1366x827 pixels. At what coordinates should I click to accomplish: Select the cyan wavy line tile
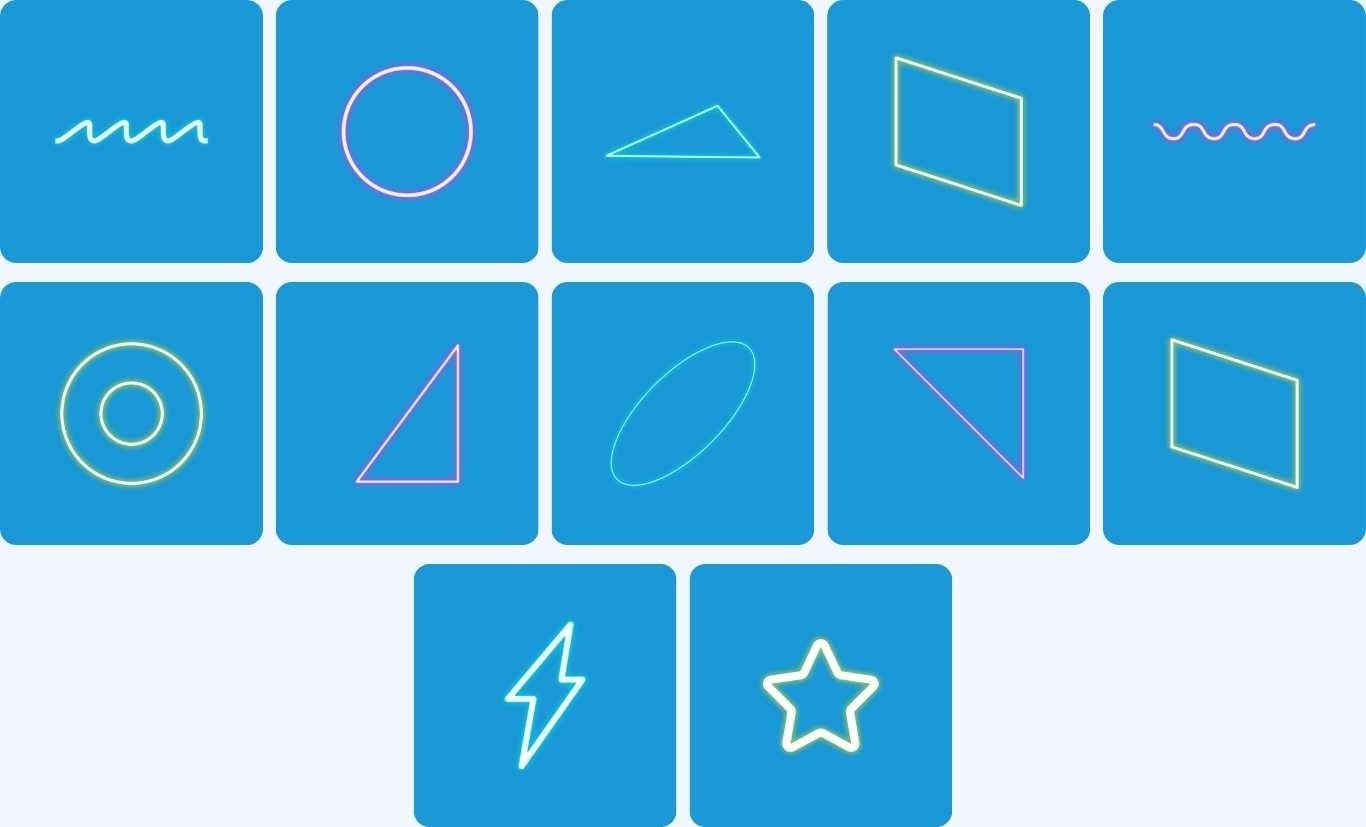[131, 131]
